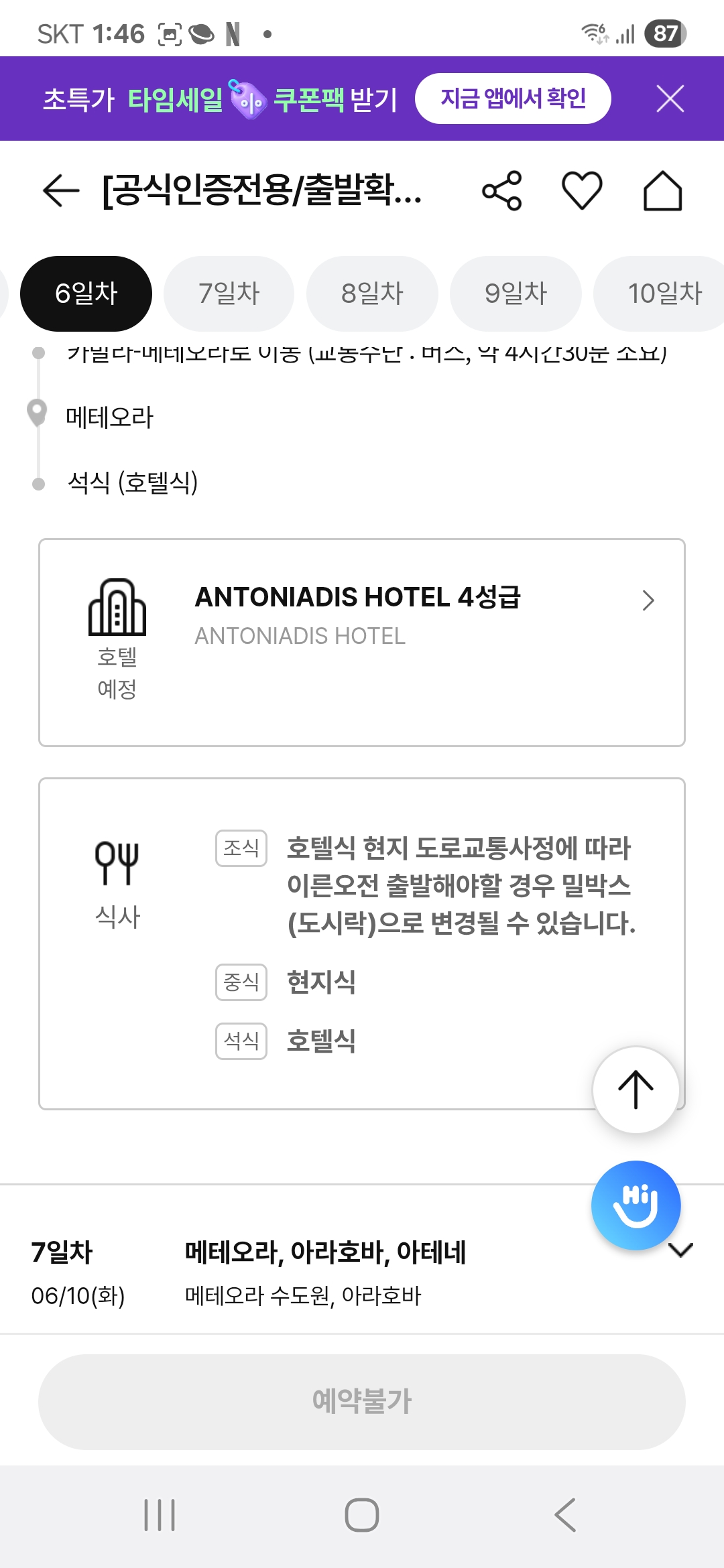
Task: Dismiss the coupon pack banner
Action: click(x=670, y=99)
